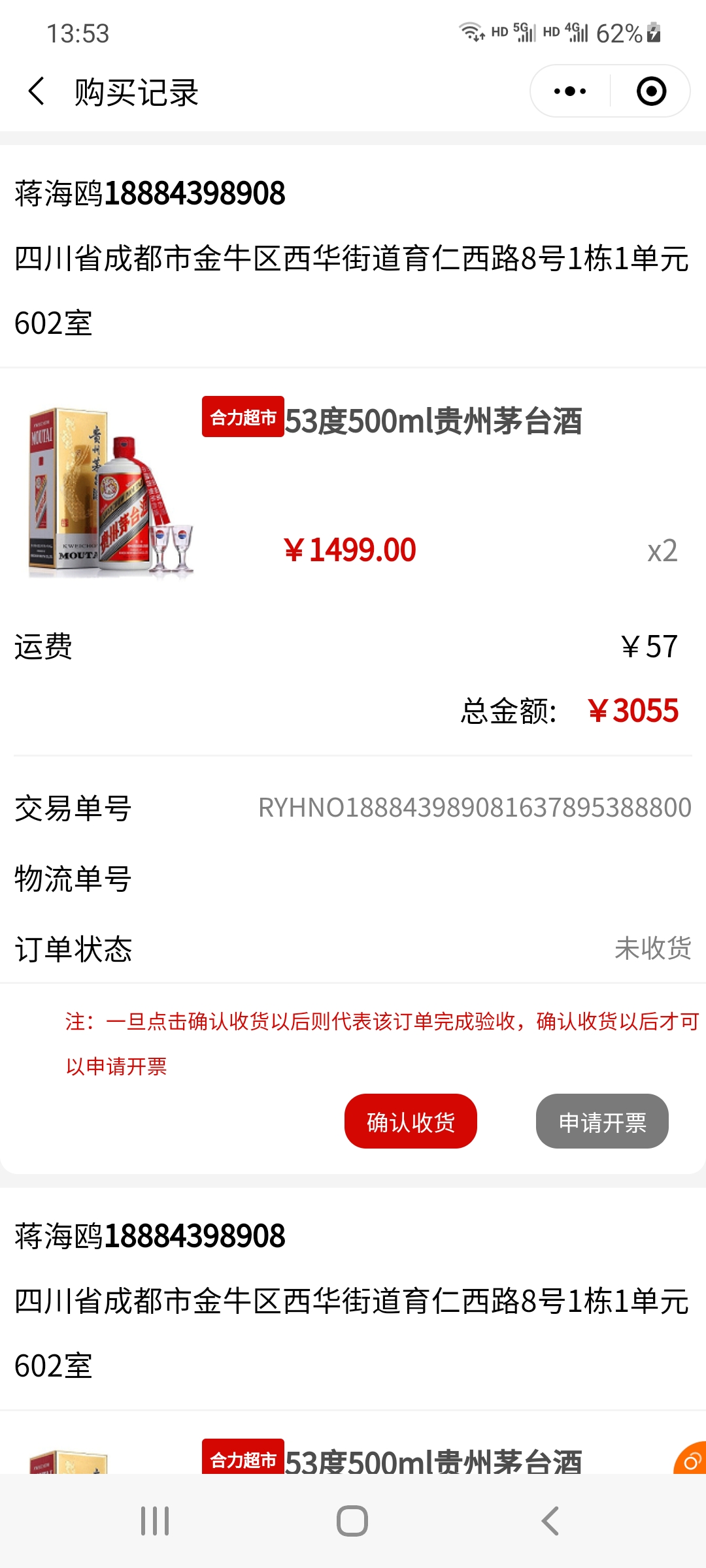Open the orange floating customer service icon
This screenshot has height=1568, width=706.
[692, 1460]
